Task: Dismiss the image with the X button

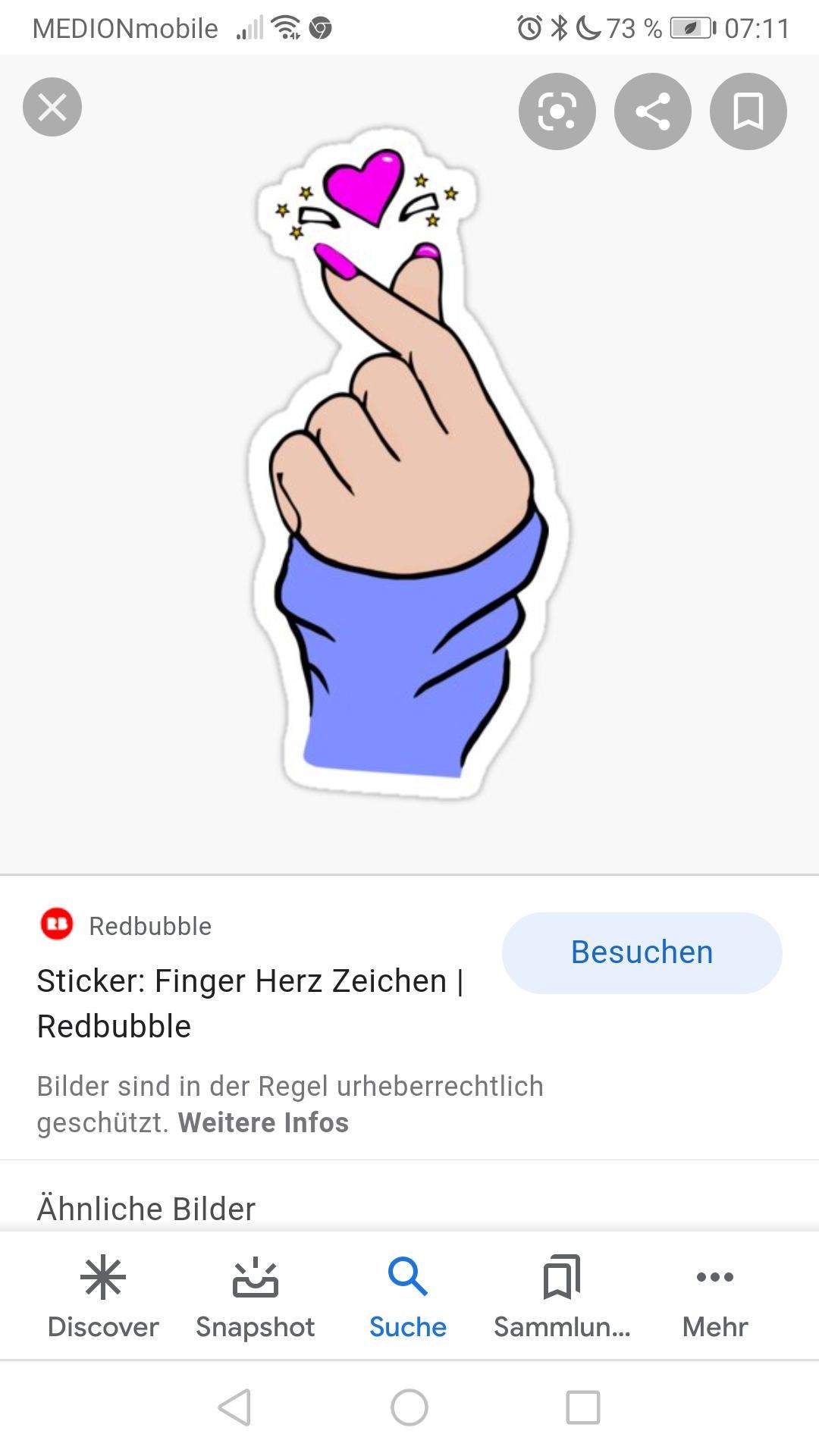Action: tap(52, 107)
